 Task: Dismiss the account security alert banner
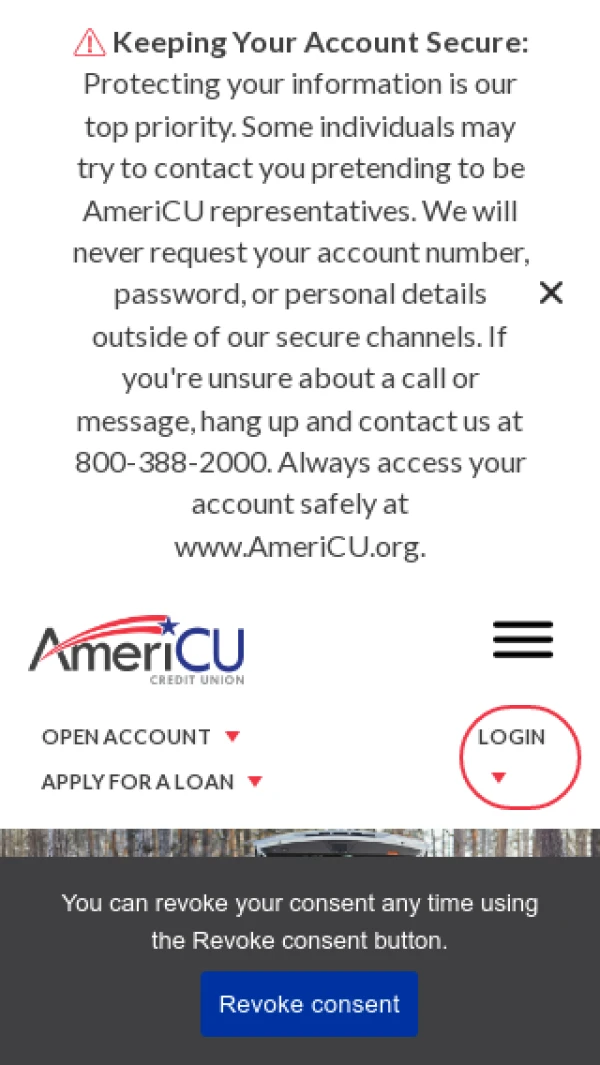coord(551,293)
